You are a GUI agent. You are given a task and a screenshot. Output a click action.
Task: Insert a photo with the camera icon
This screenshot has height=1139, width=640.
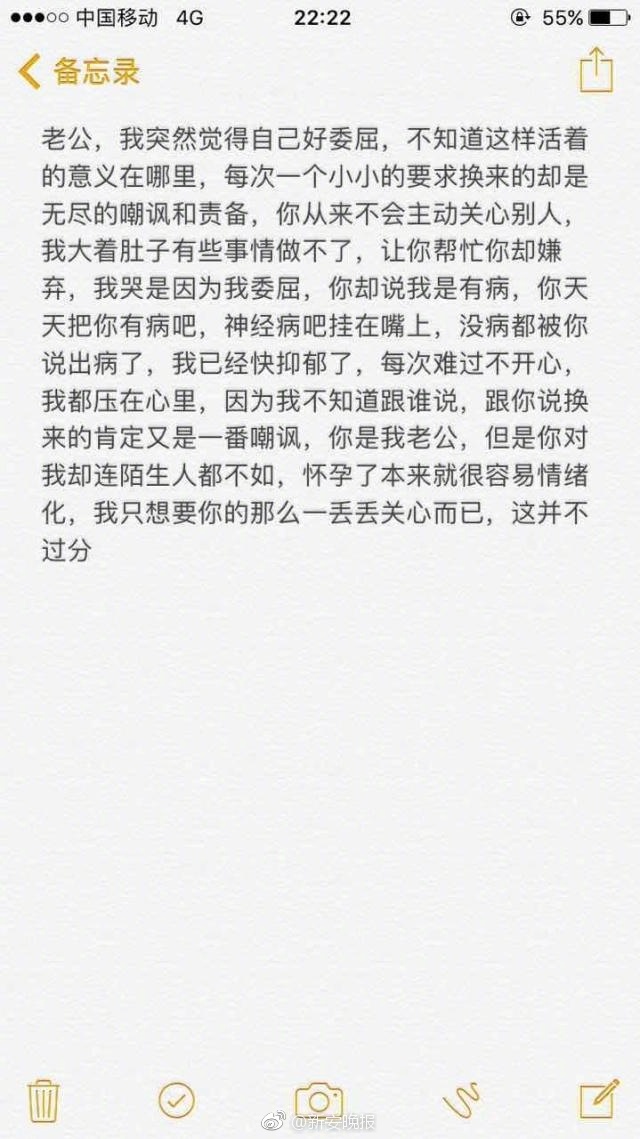tap(319, 1100)
